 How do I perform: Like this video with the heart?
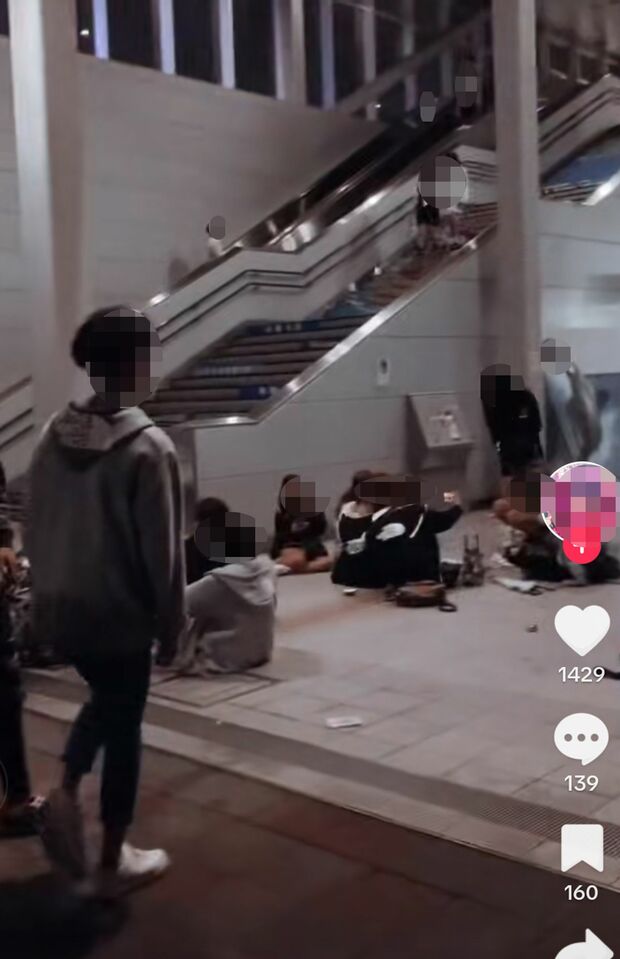[581, 630]
